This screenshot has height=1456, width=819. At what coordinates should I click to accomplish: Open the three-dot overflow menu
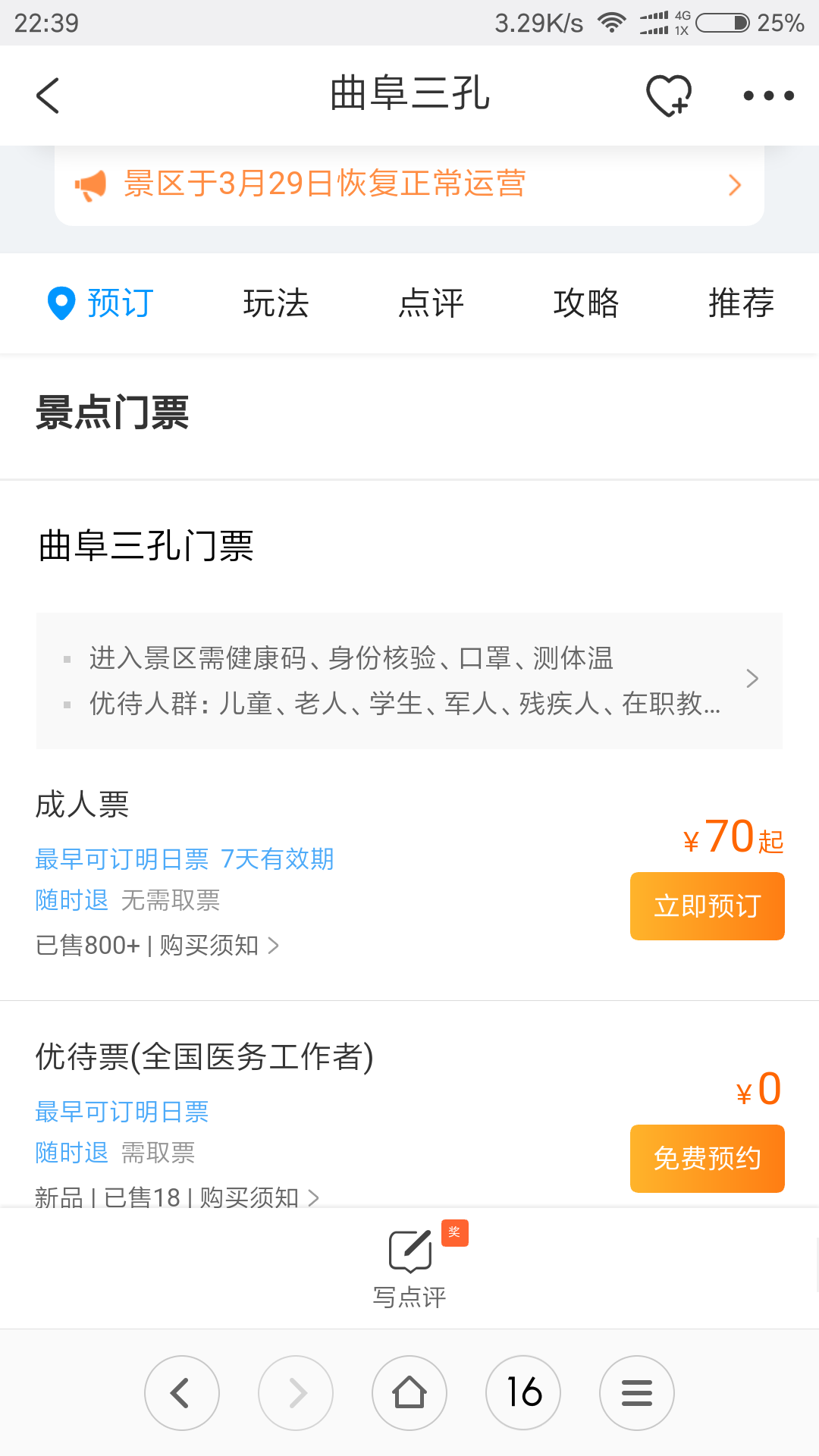pyautogui.click(x=768, y=96)
